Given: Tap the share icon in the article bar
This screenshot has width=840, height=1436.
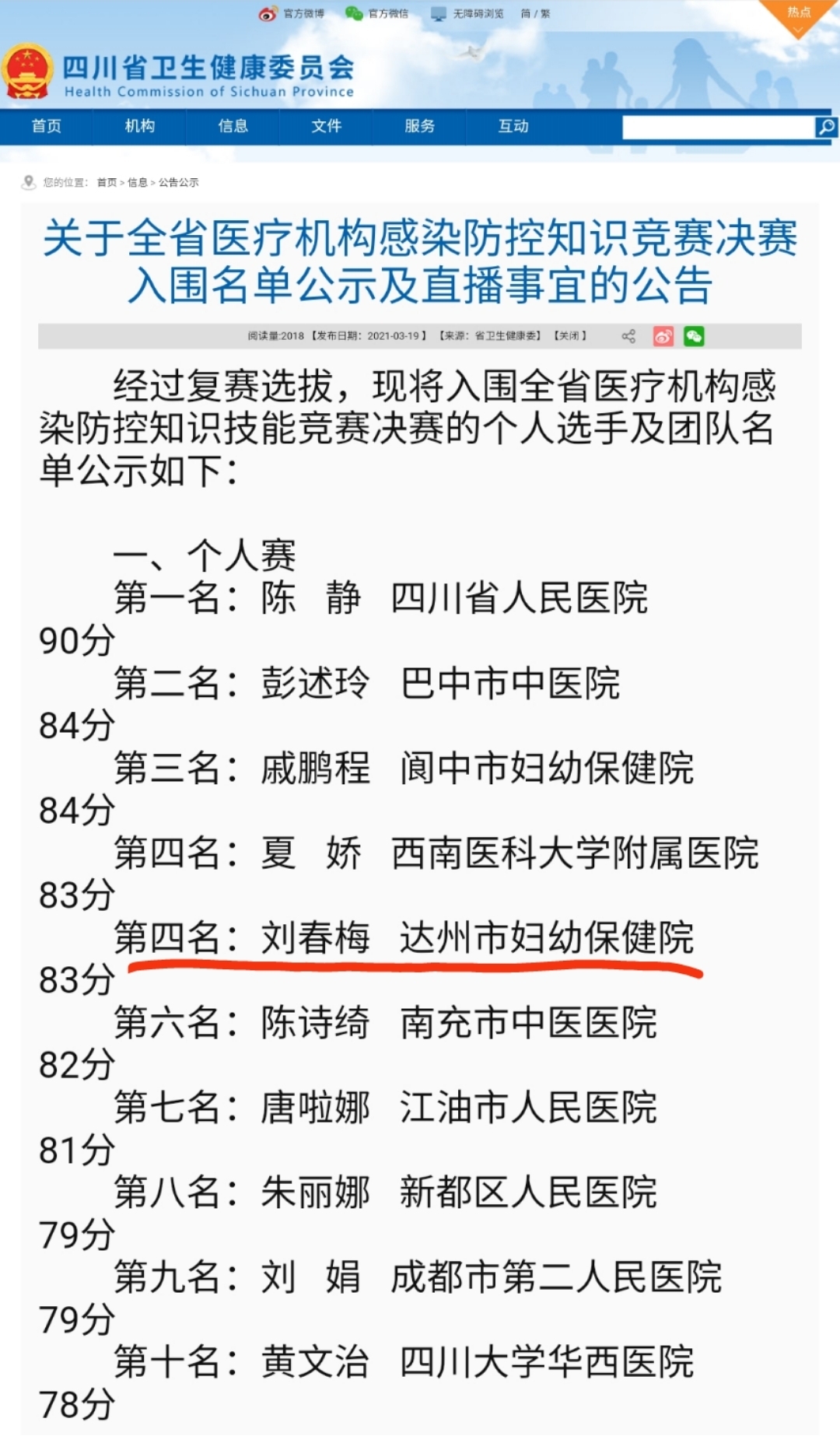Looking at the screenshot, I should click(628, 336).
